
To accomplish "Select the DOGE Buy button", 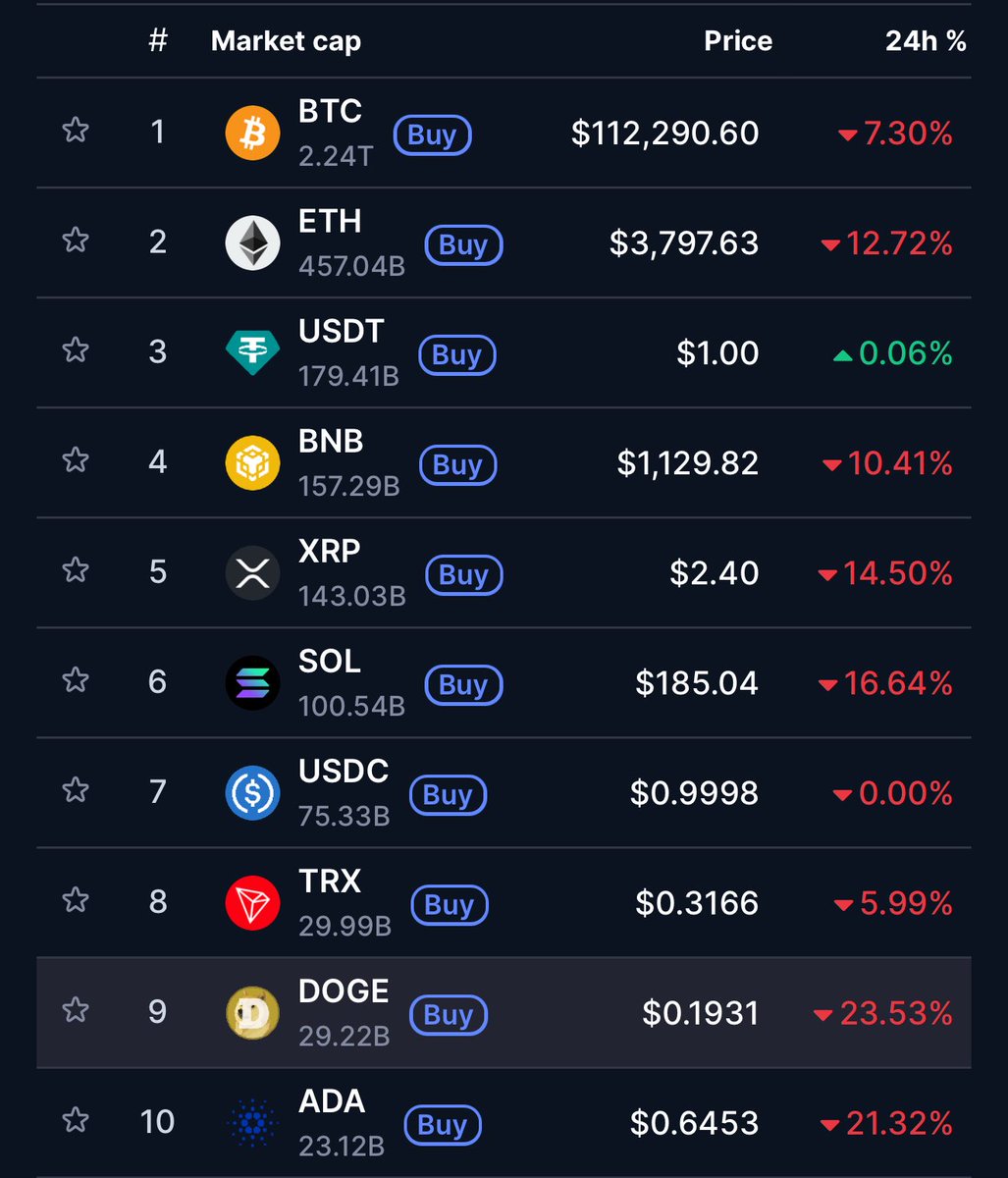I will point(448,1014).
